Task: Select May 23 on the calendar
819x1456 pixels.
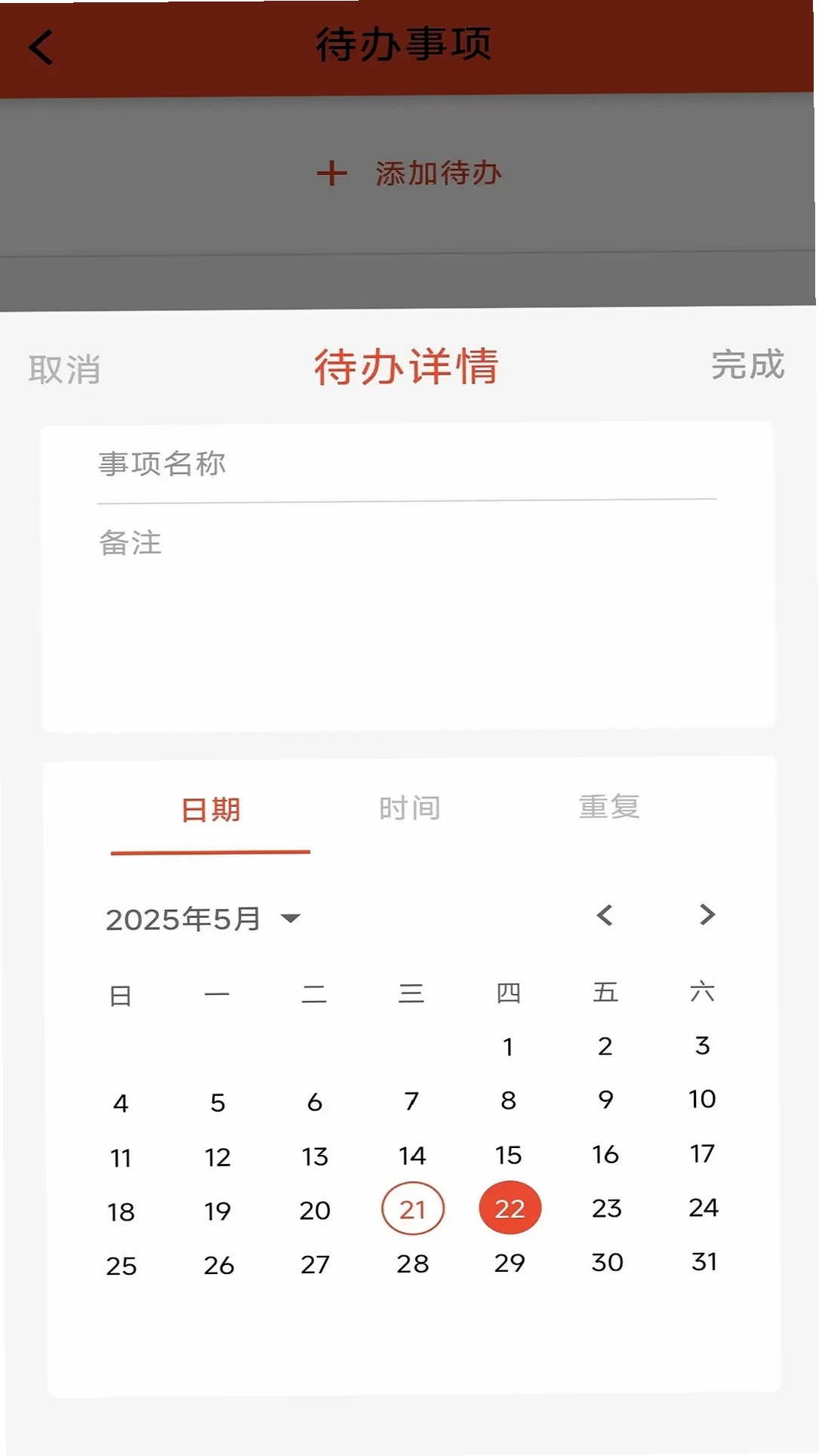Action: (606, 1208)
